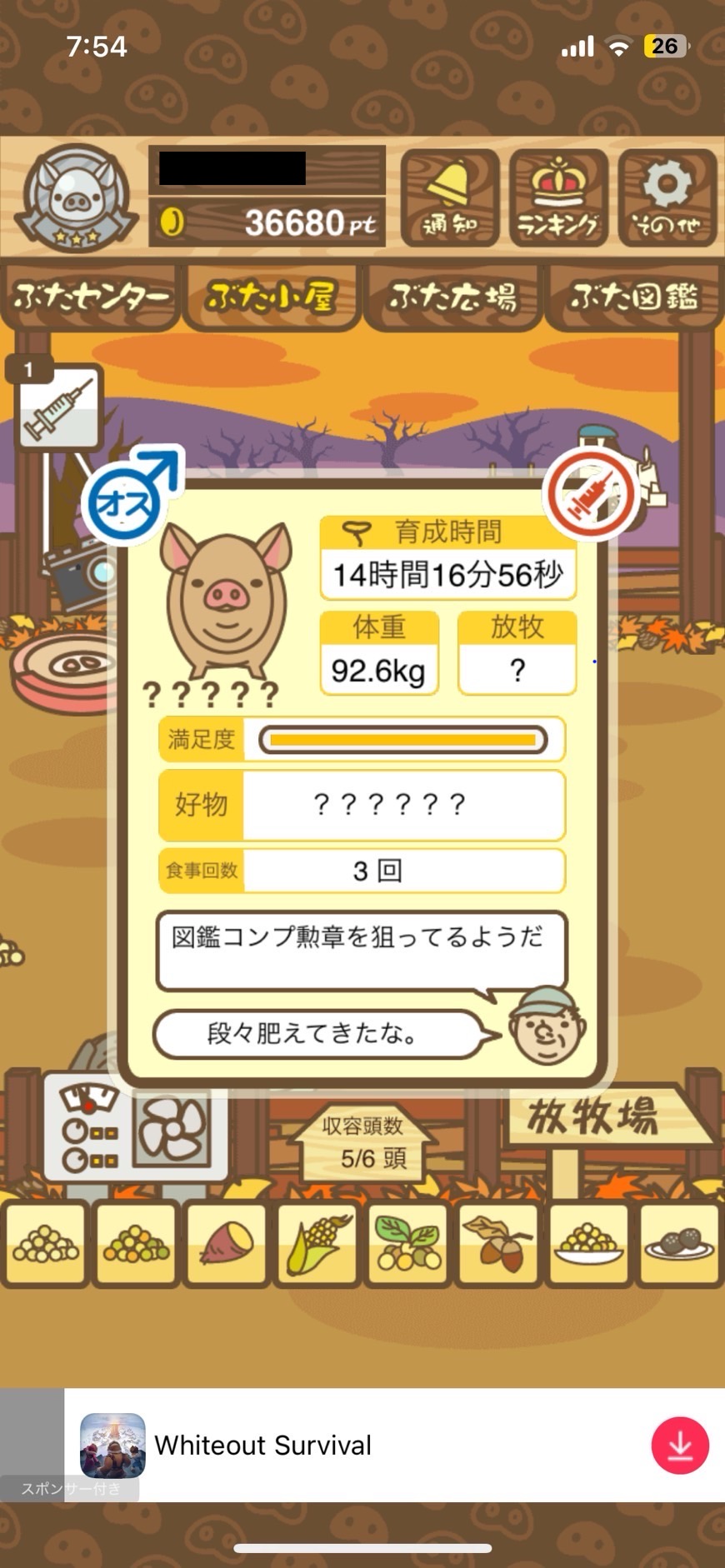Tap the pig avatar badge
This screenshot has height=1568, width=725.
tap(77, 198)
